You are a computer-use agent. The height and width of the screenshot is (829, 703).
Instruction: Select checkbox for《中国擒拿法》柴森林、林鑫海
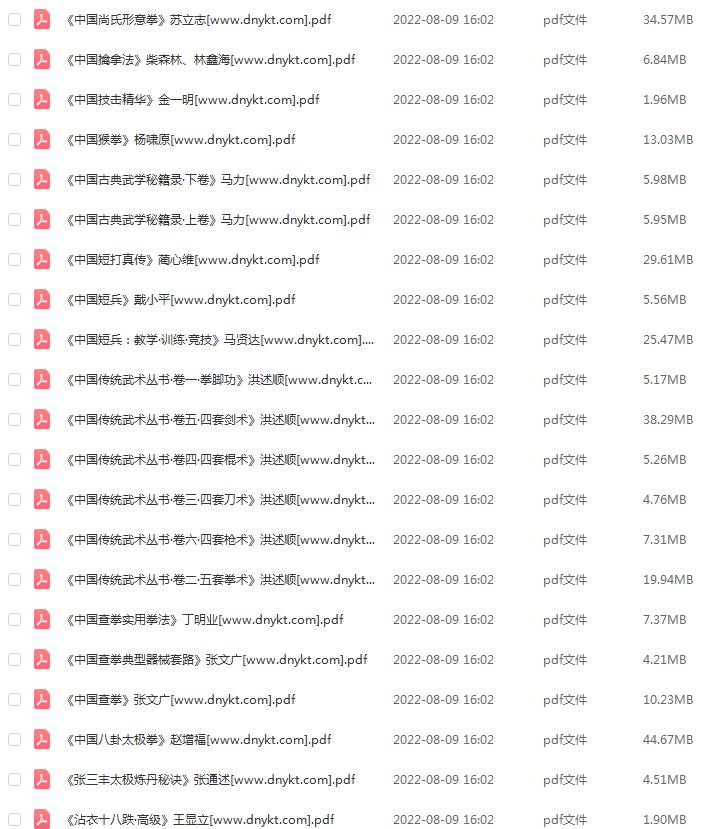click(14, 59)
